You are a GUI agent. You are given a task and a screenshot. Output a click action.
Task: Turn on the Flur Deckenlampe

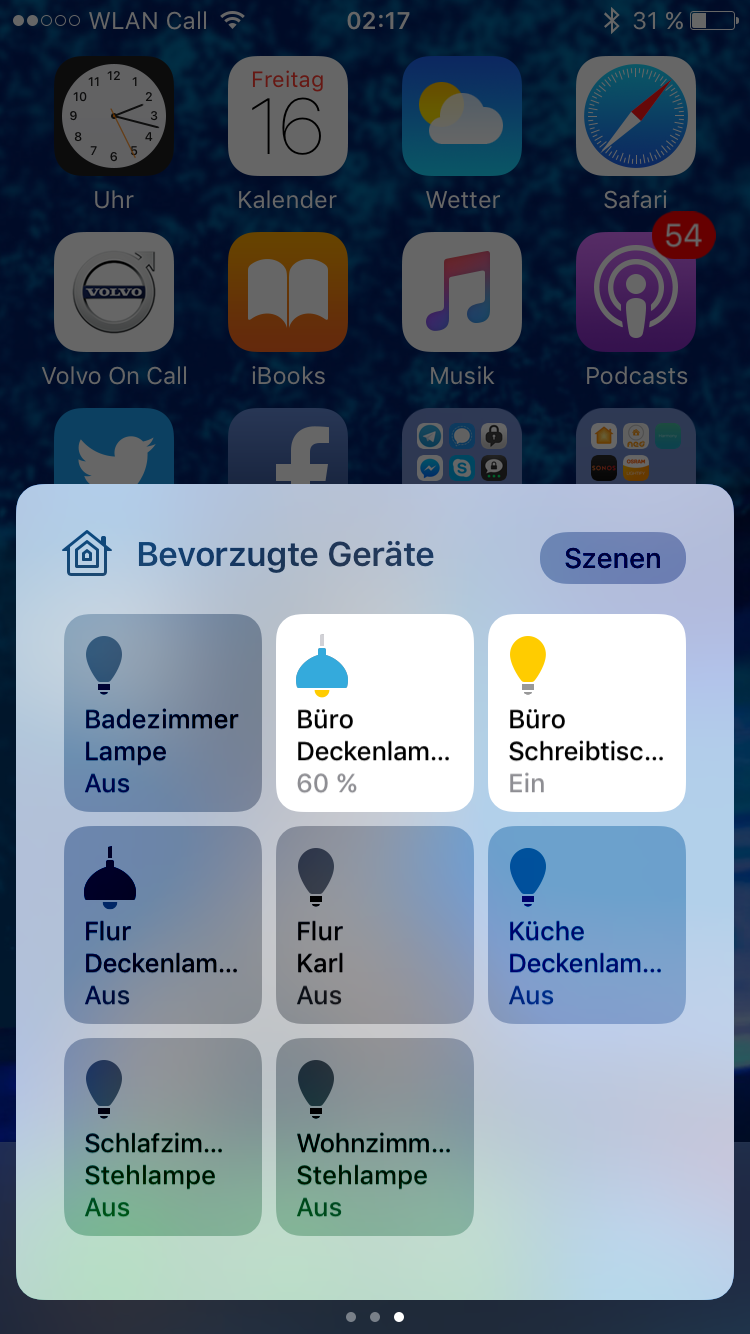tap(163, 925)
